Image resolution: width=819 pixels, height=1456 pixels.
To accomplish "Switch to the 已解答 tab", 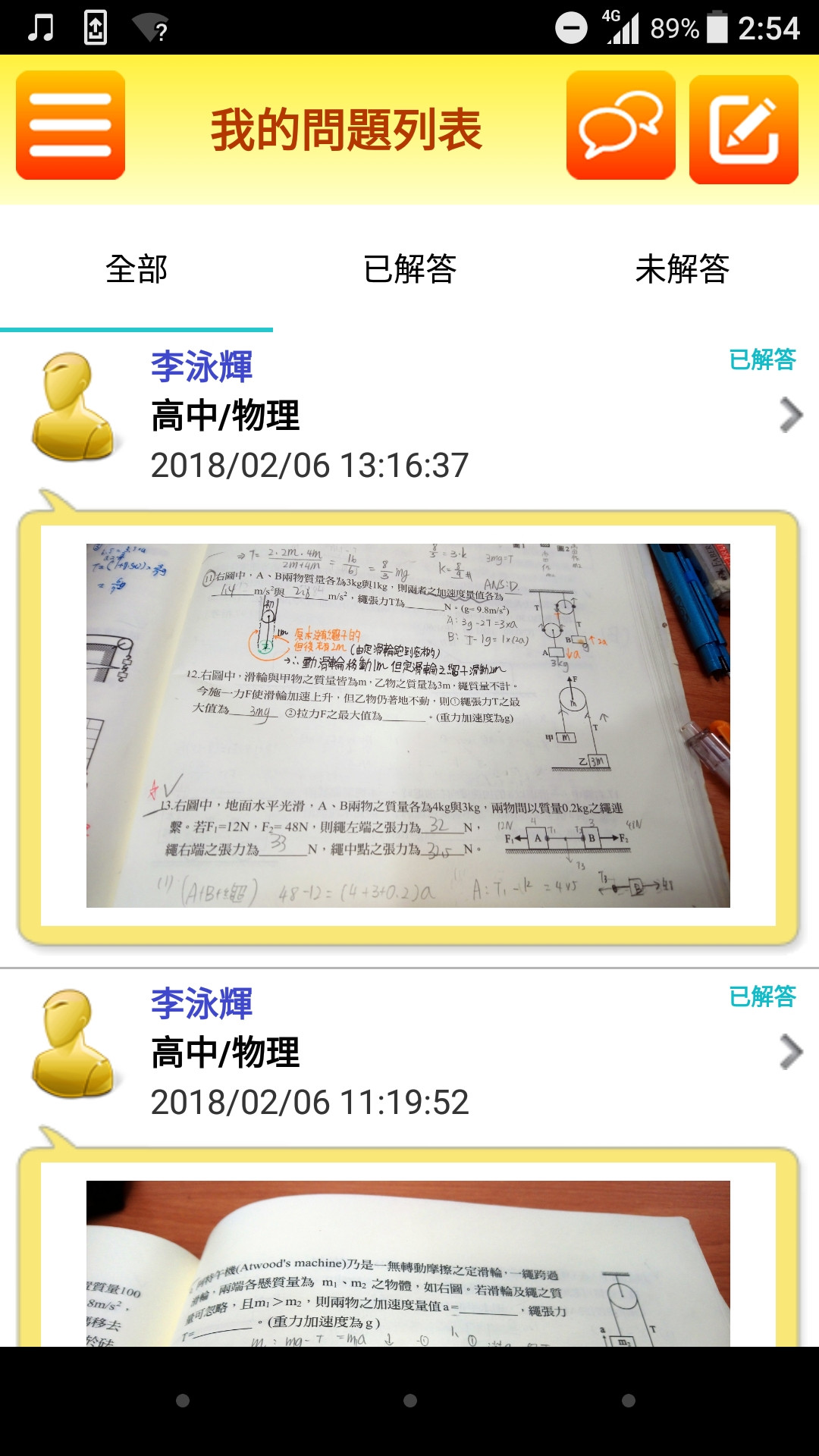I will point(409,269).
